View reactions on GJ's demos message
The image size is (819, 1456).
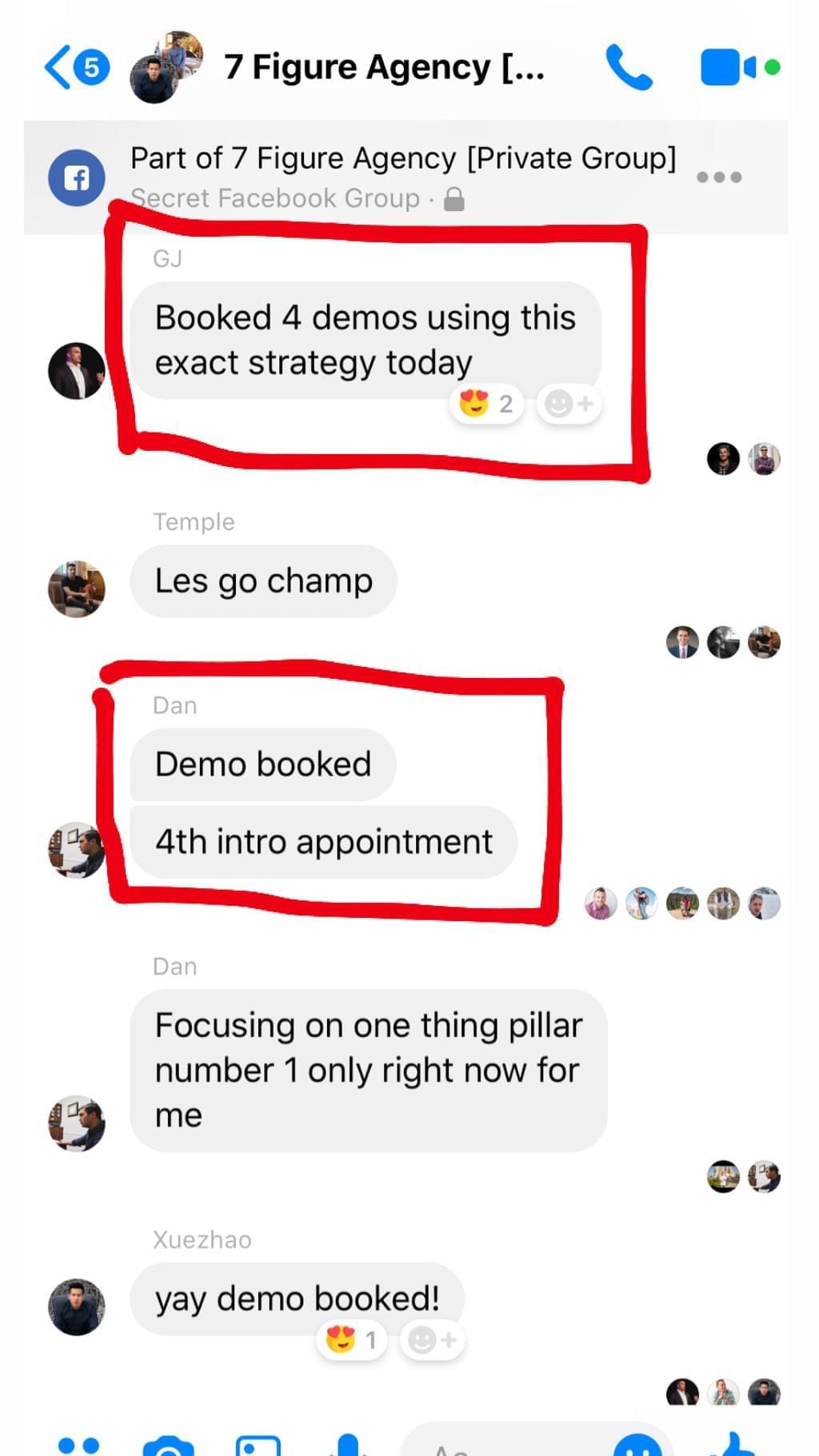pos(486,404)
